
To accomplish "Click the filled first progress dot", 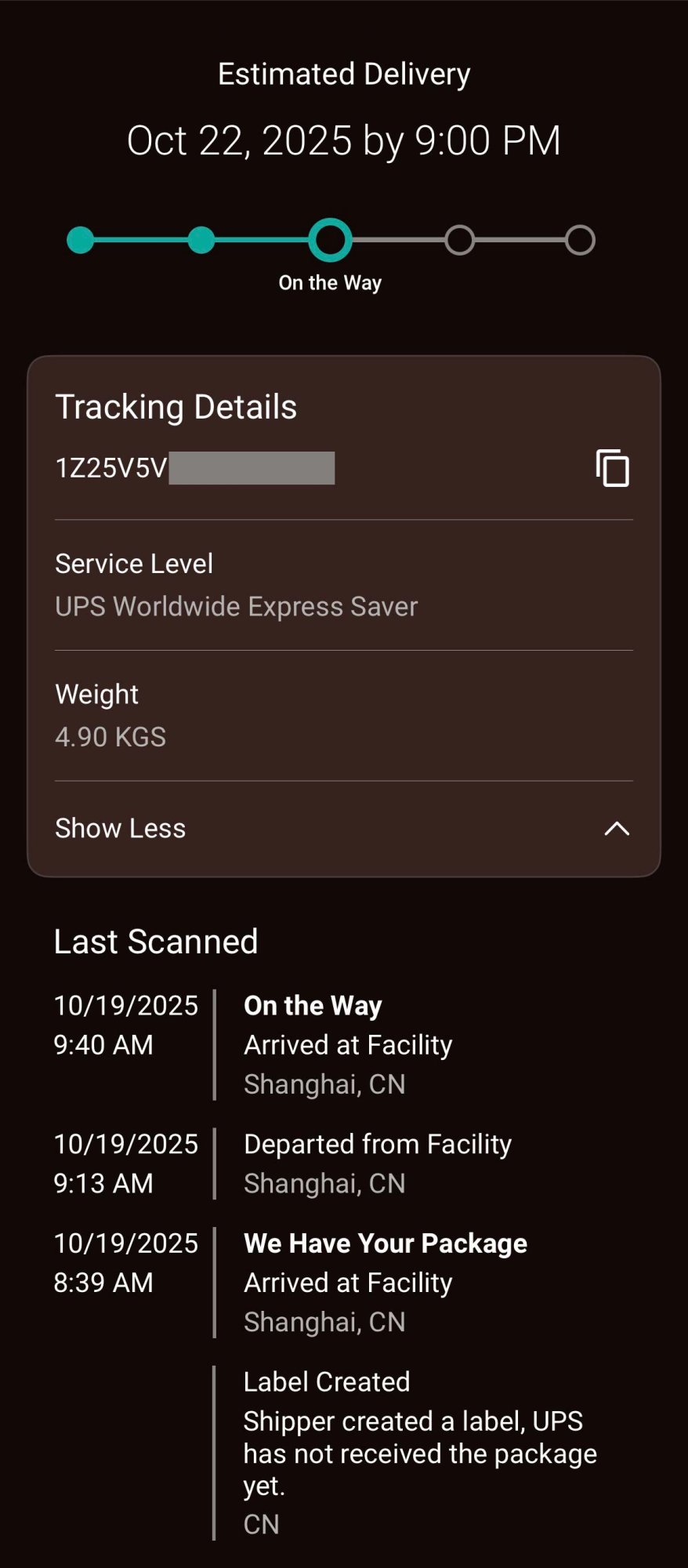I will tap(81, 241).
